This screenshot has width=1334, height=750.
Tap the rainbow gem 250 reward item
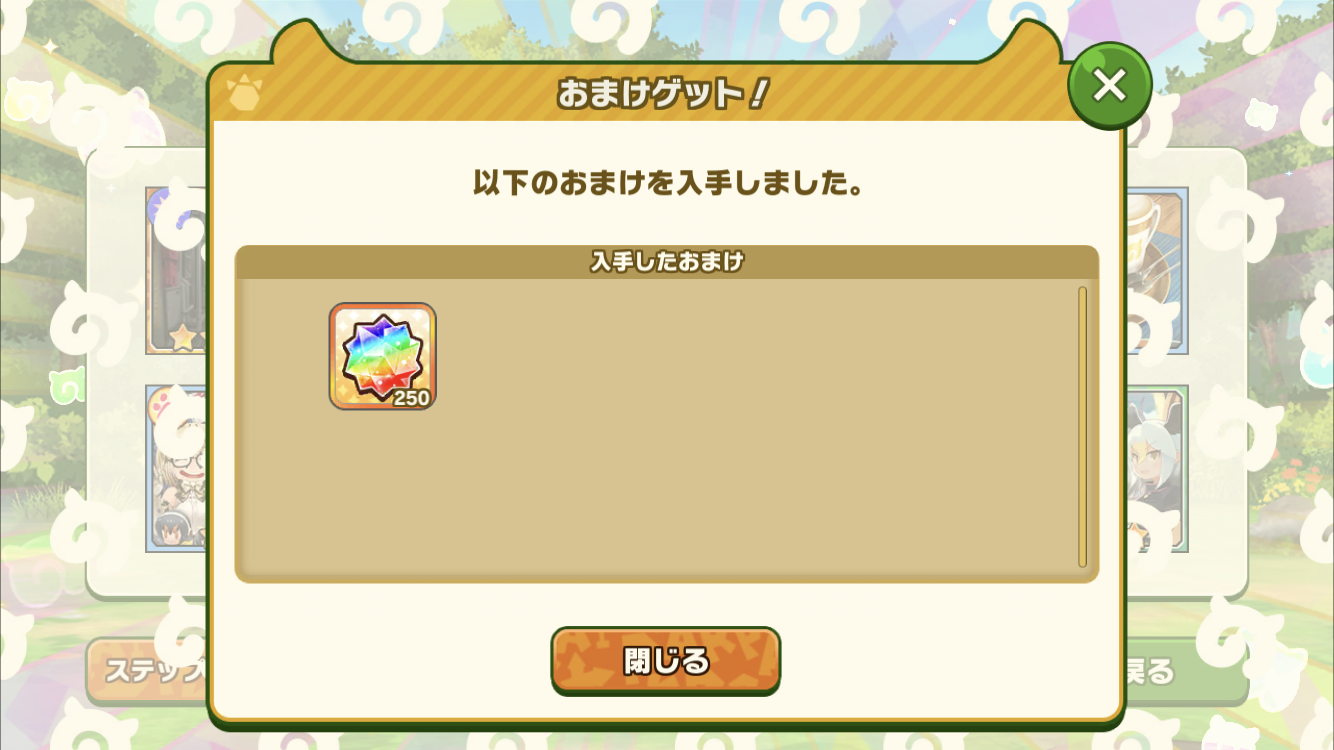pos(383,356)
